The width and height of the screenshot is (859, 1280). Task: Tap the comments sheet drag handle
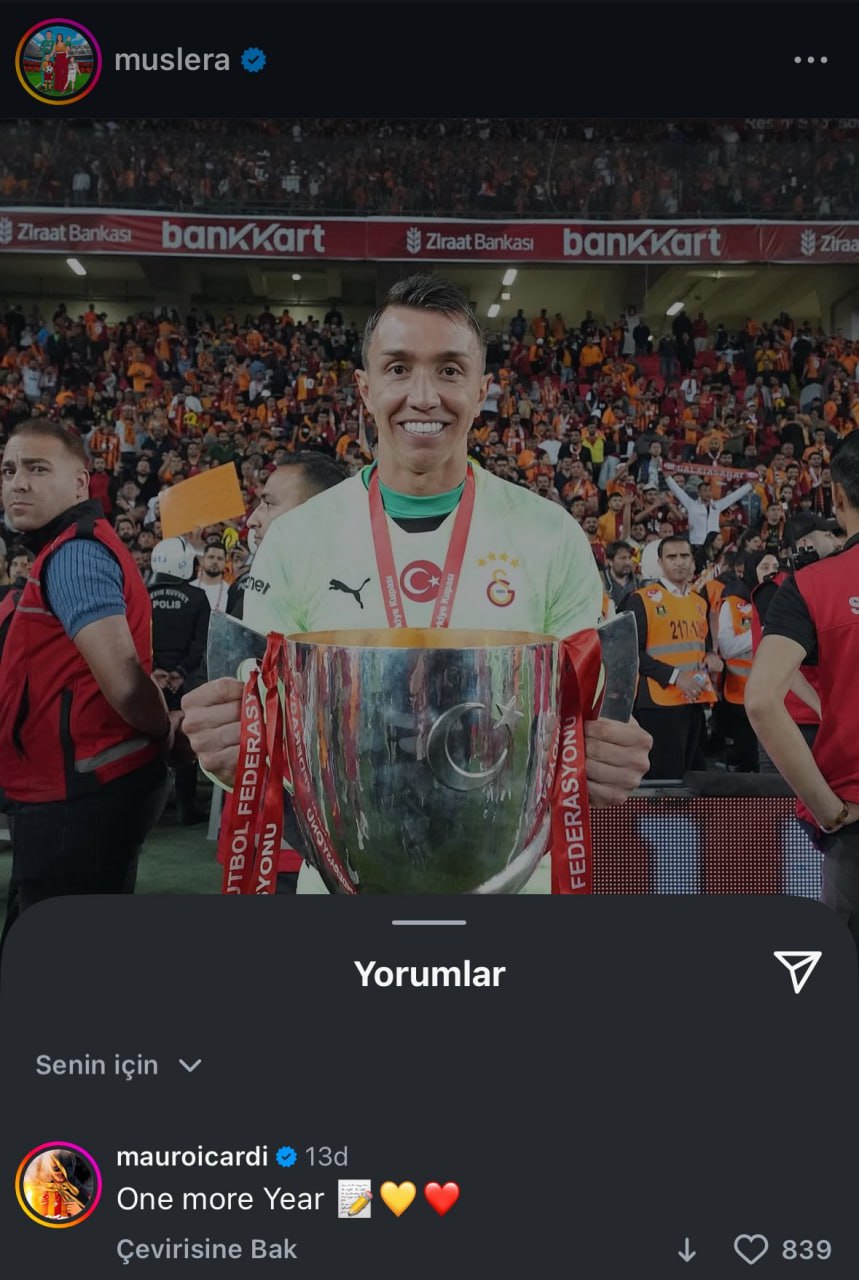point(429,922)
